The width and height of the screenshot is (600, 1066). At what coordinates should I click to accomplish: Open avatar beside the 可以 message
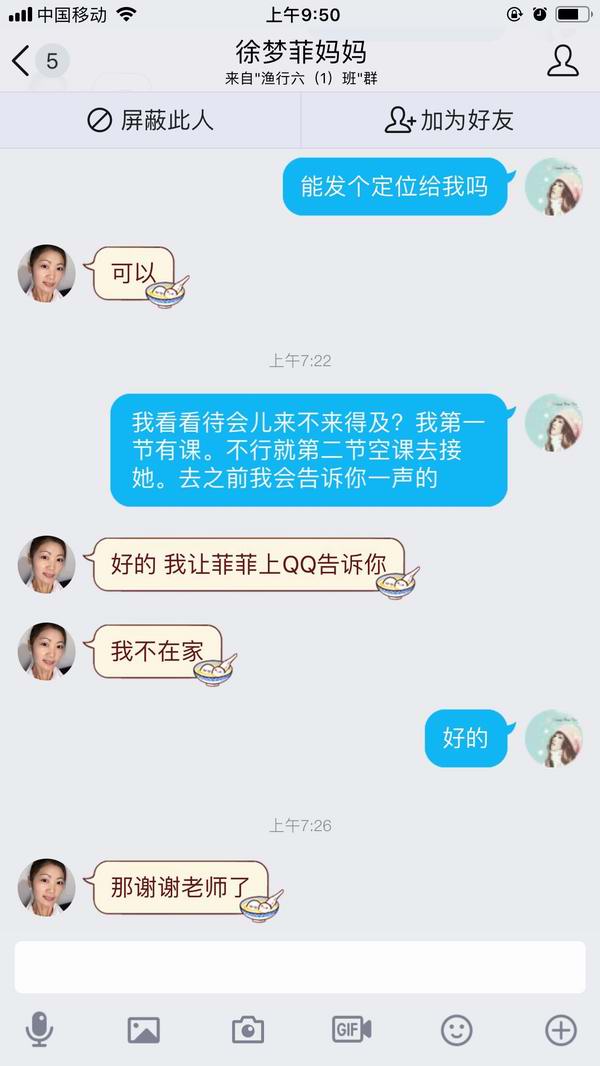pyautogui.click(x=47, y=273)
